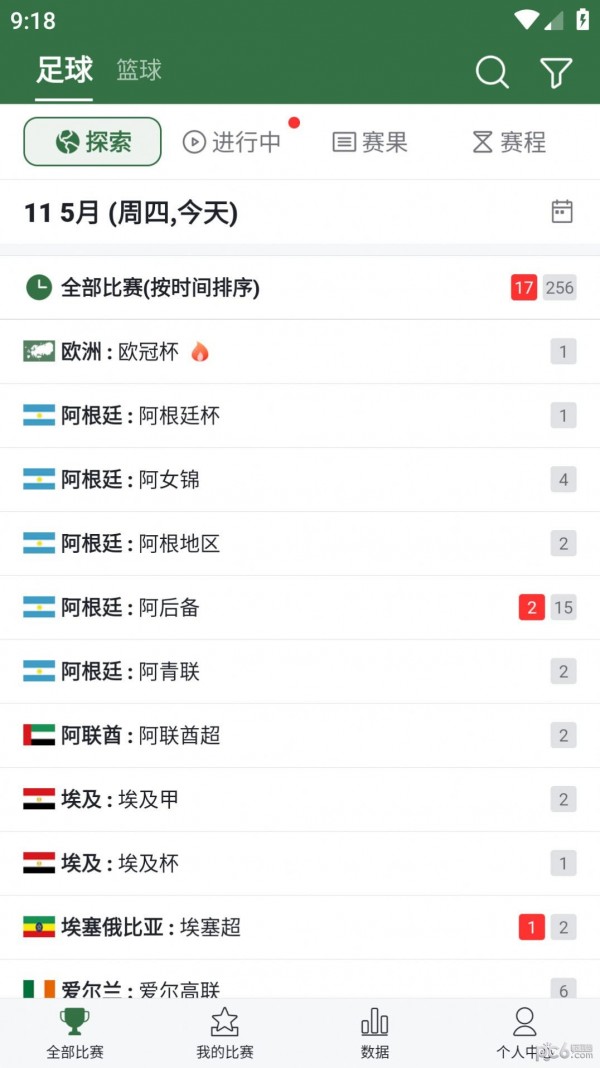Image resolution: width=600 pixels, height=1068 pixels.
Task: Open the filter funnel icon
Action: (556, 72)
